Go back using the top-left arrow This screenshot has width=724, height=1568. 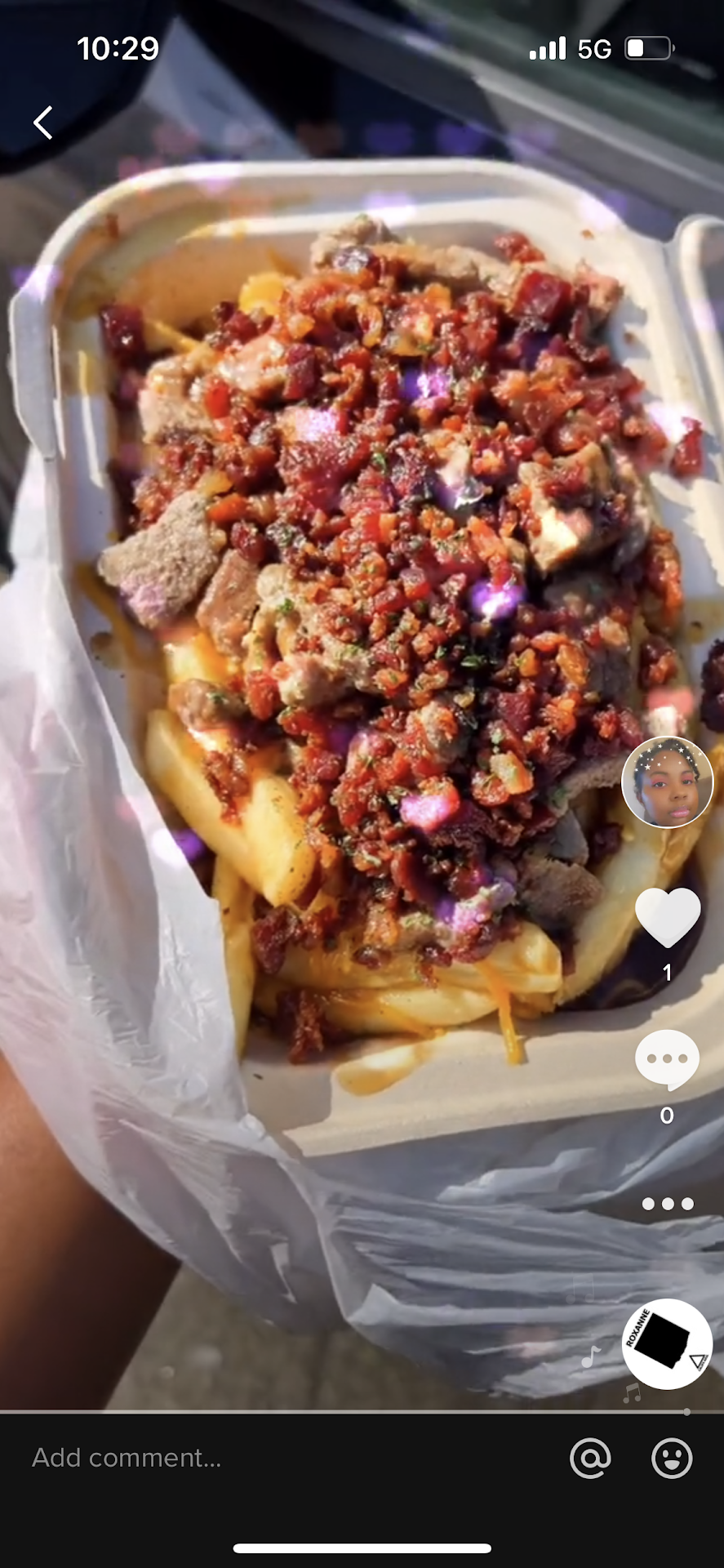[43, 122]
